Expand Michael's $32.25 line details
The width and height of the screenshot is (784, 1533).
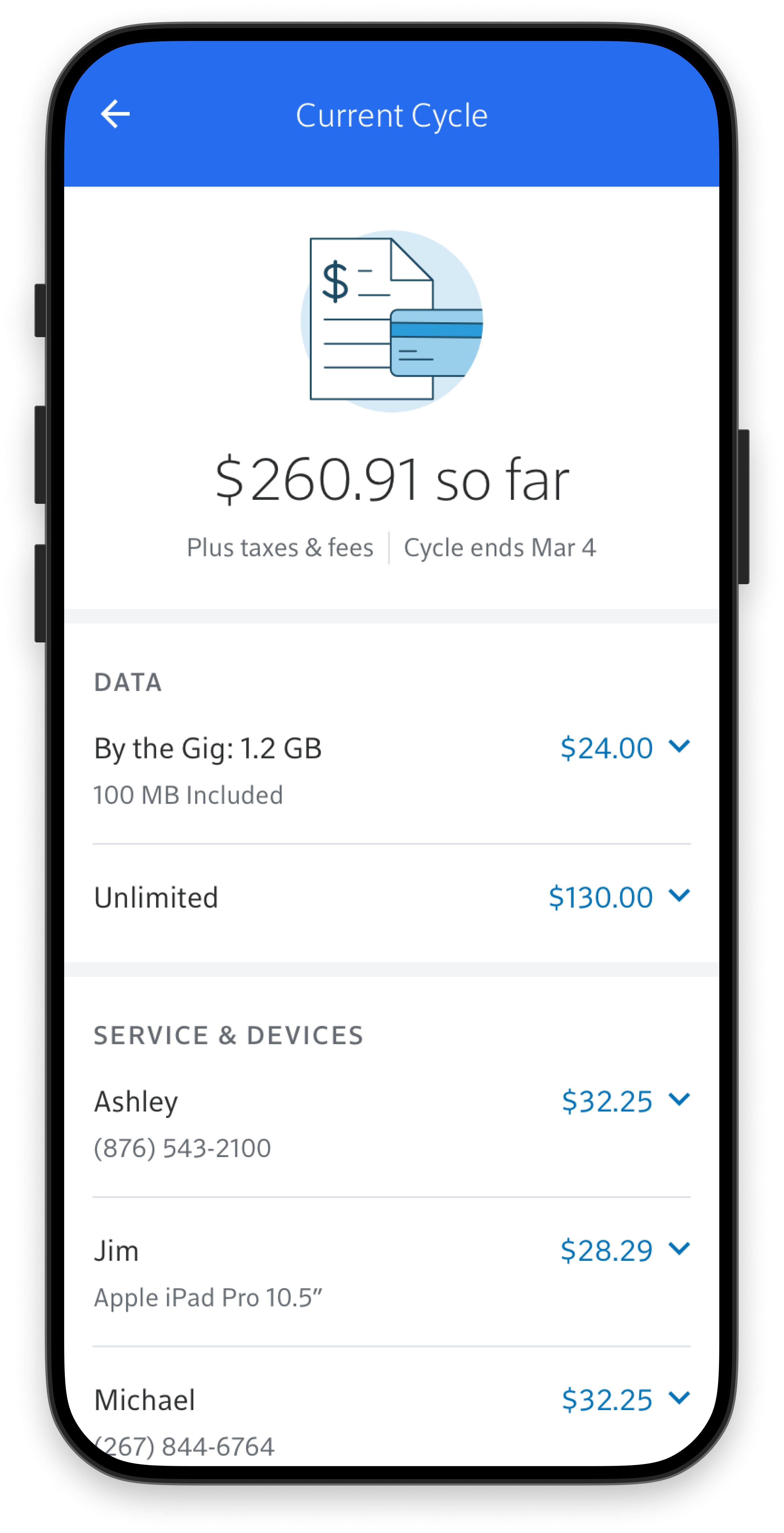coord(679,1398)
